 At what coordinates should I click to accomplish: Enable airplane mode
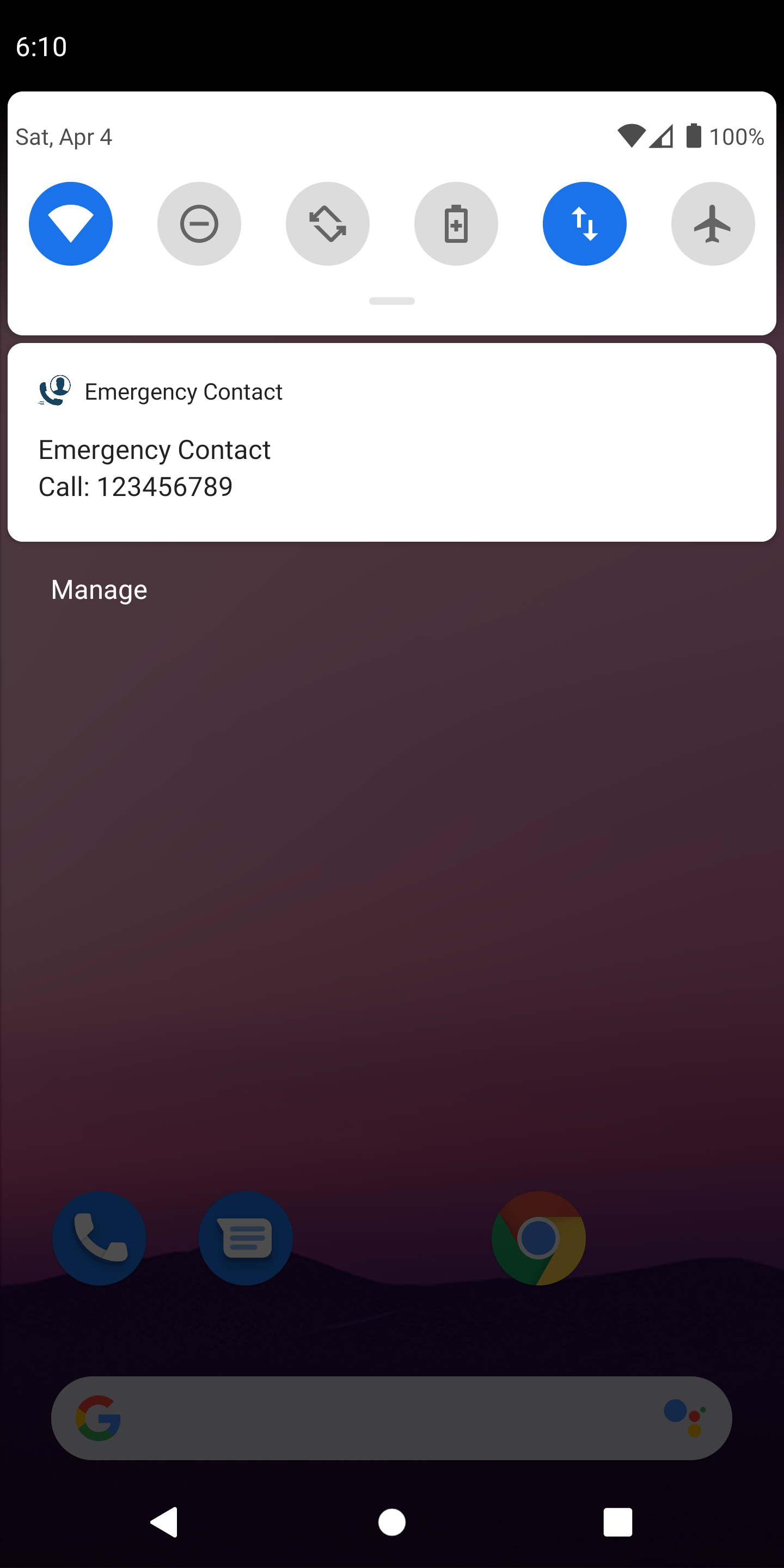click(713, 223)
